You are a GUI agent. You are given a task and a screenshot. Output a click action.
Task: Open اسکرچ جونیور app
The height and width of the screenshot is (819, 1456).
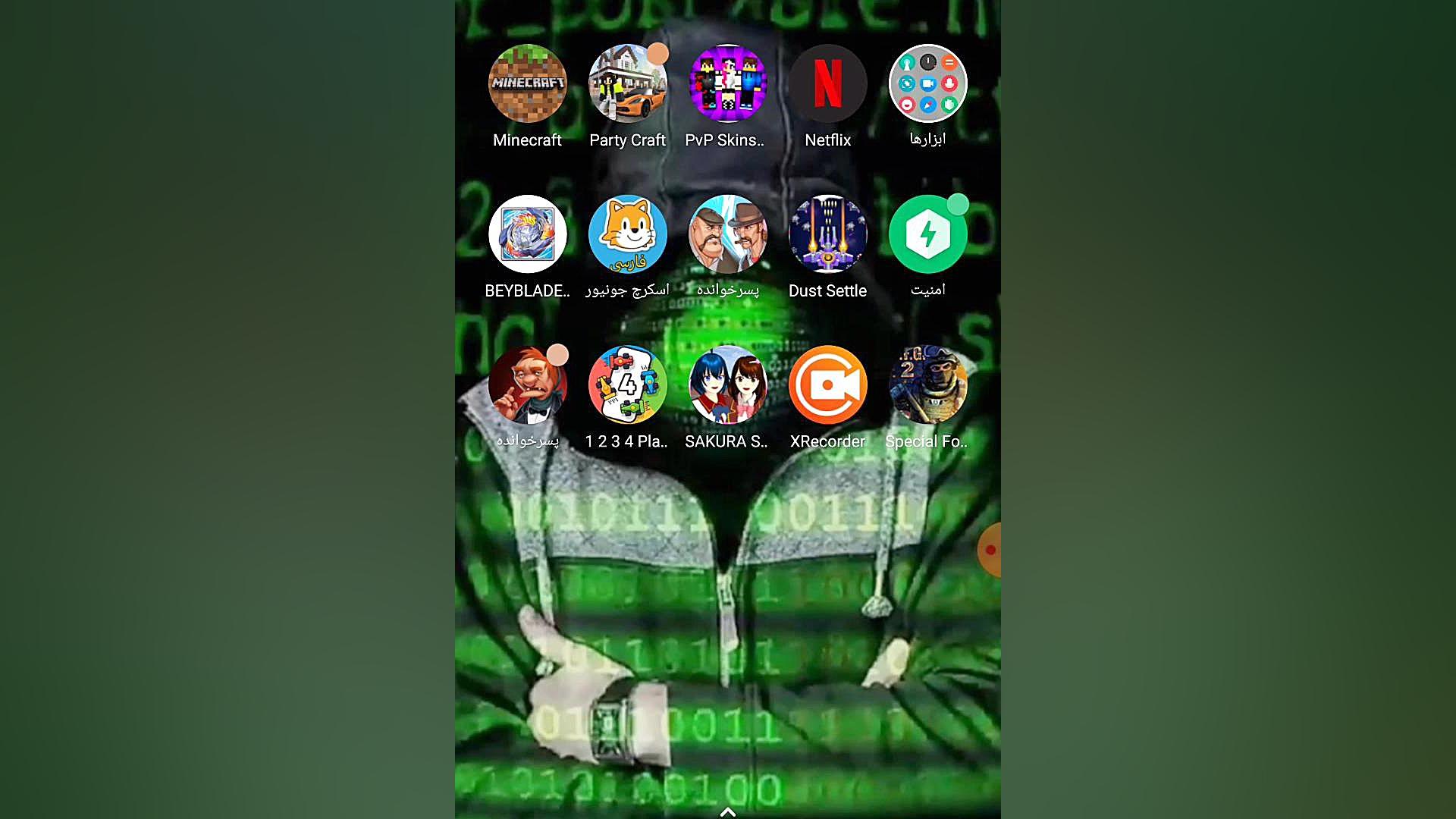(627, 234)
